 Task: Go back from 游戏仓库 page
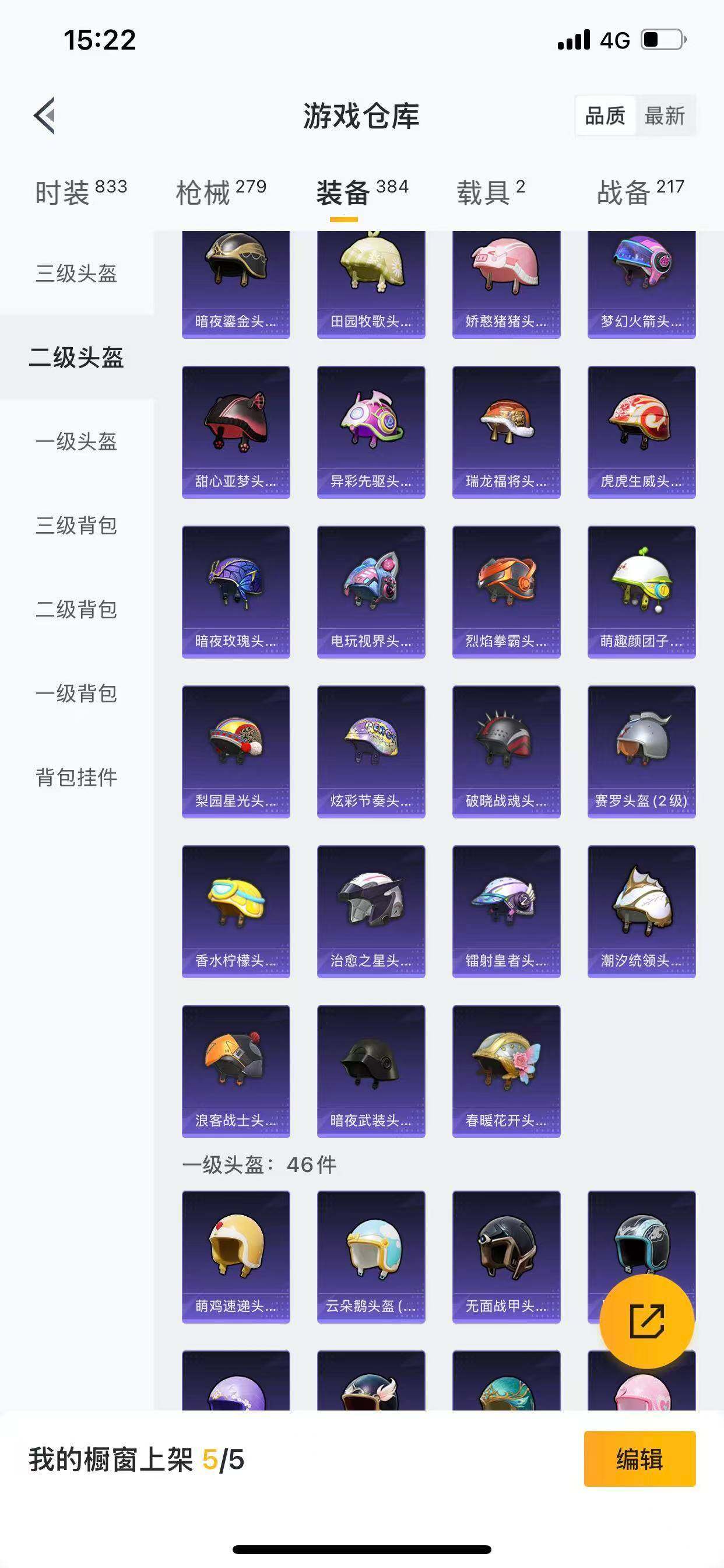[44, 115]
